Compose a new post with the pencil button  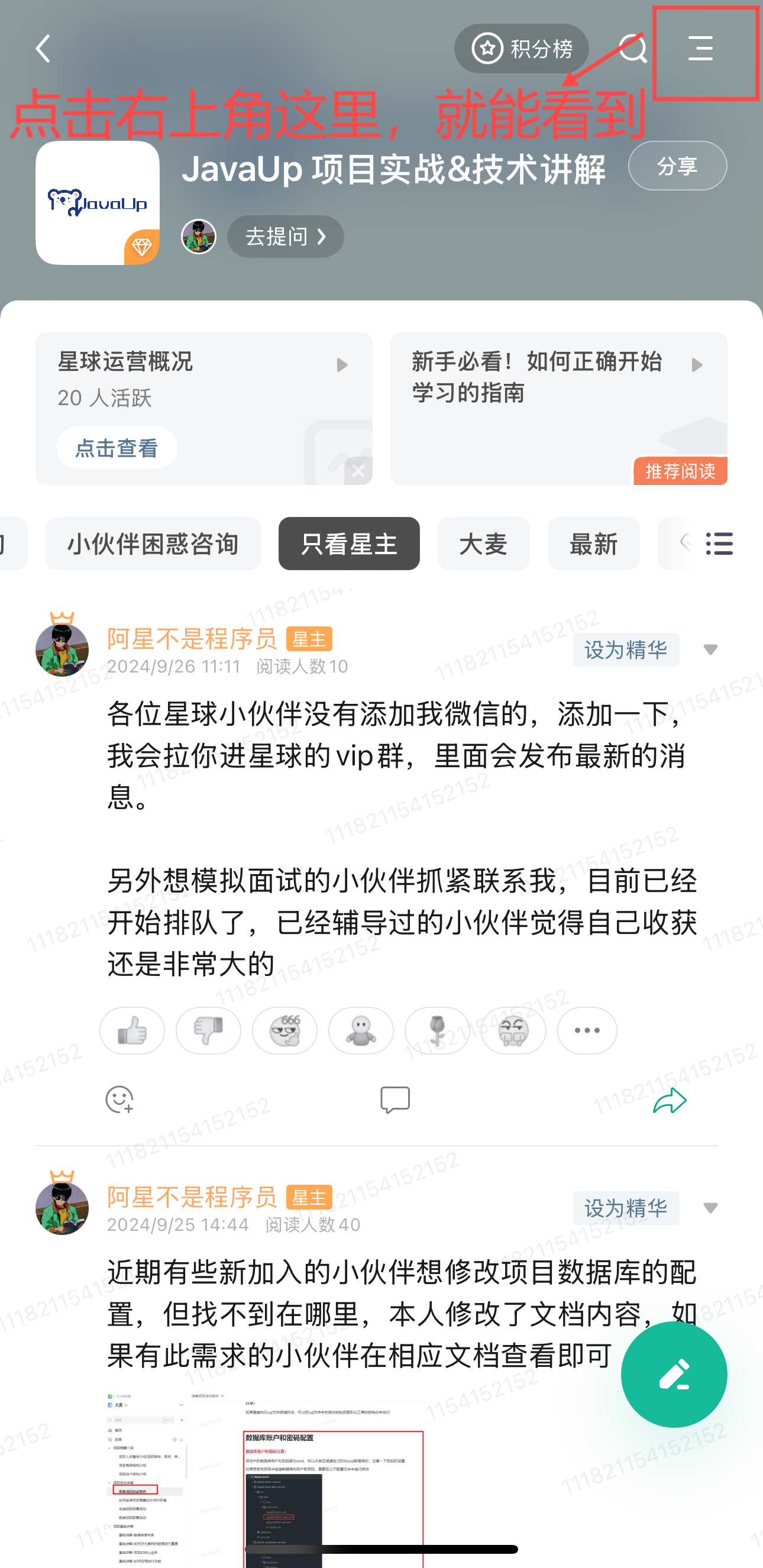tap(674, 1374)
